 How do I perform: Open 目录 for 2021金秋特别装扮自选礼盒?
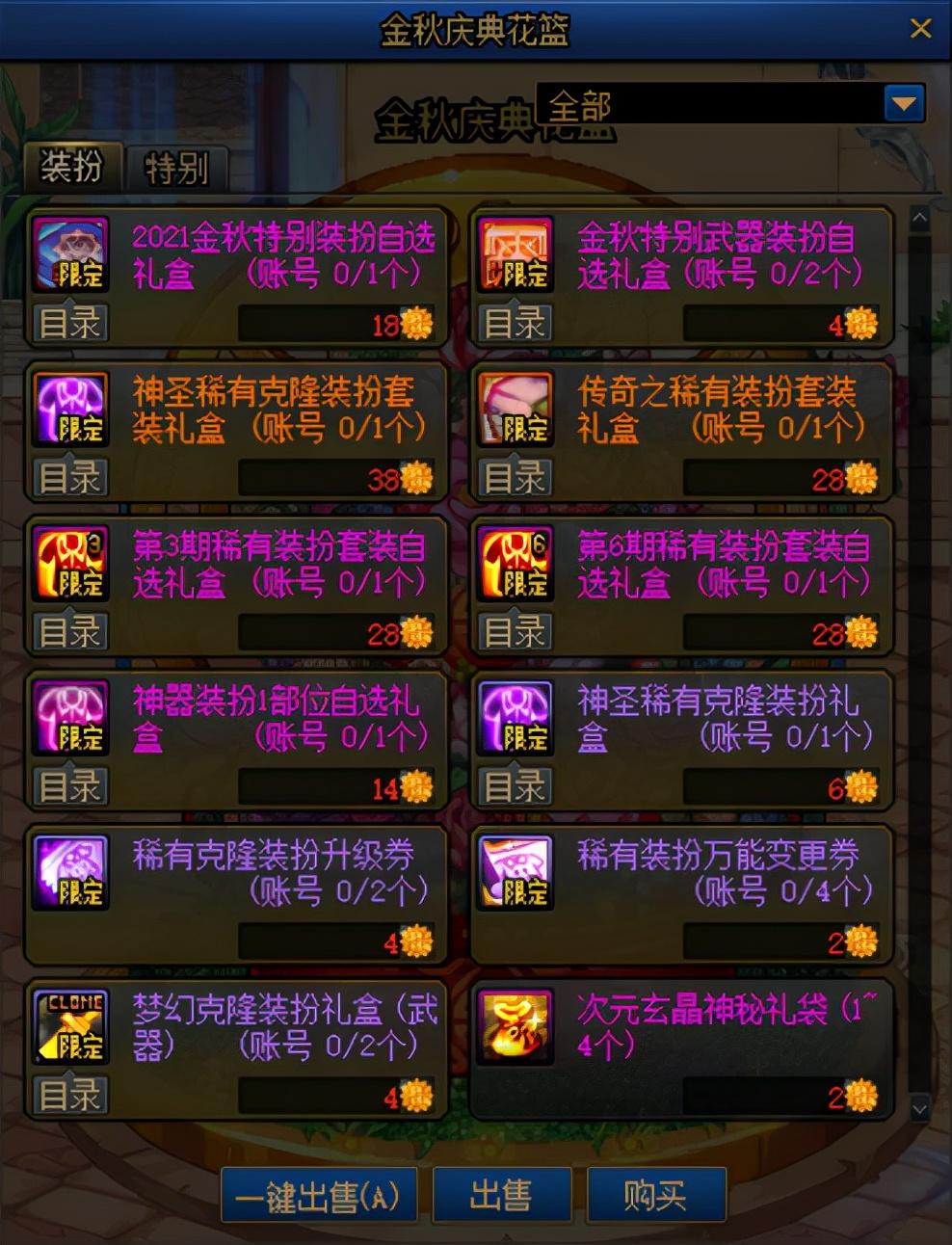pyautogui.click(x=70, y=324)
